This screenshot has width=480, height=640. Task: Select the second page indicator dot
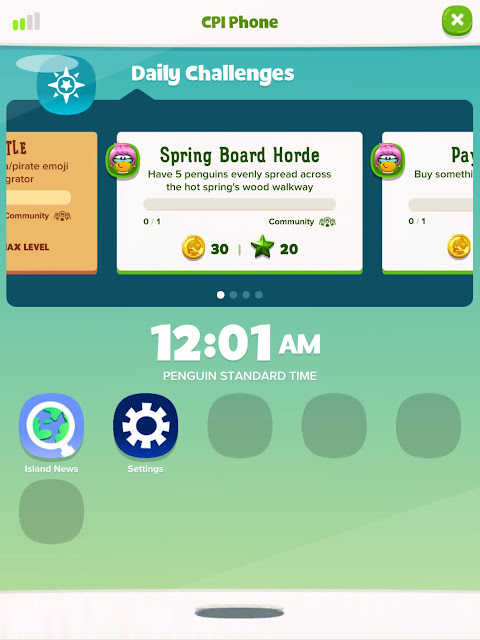233,295
